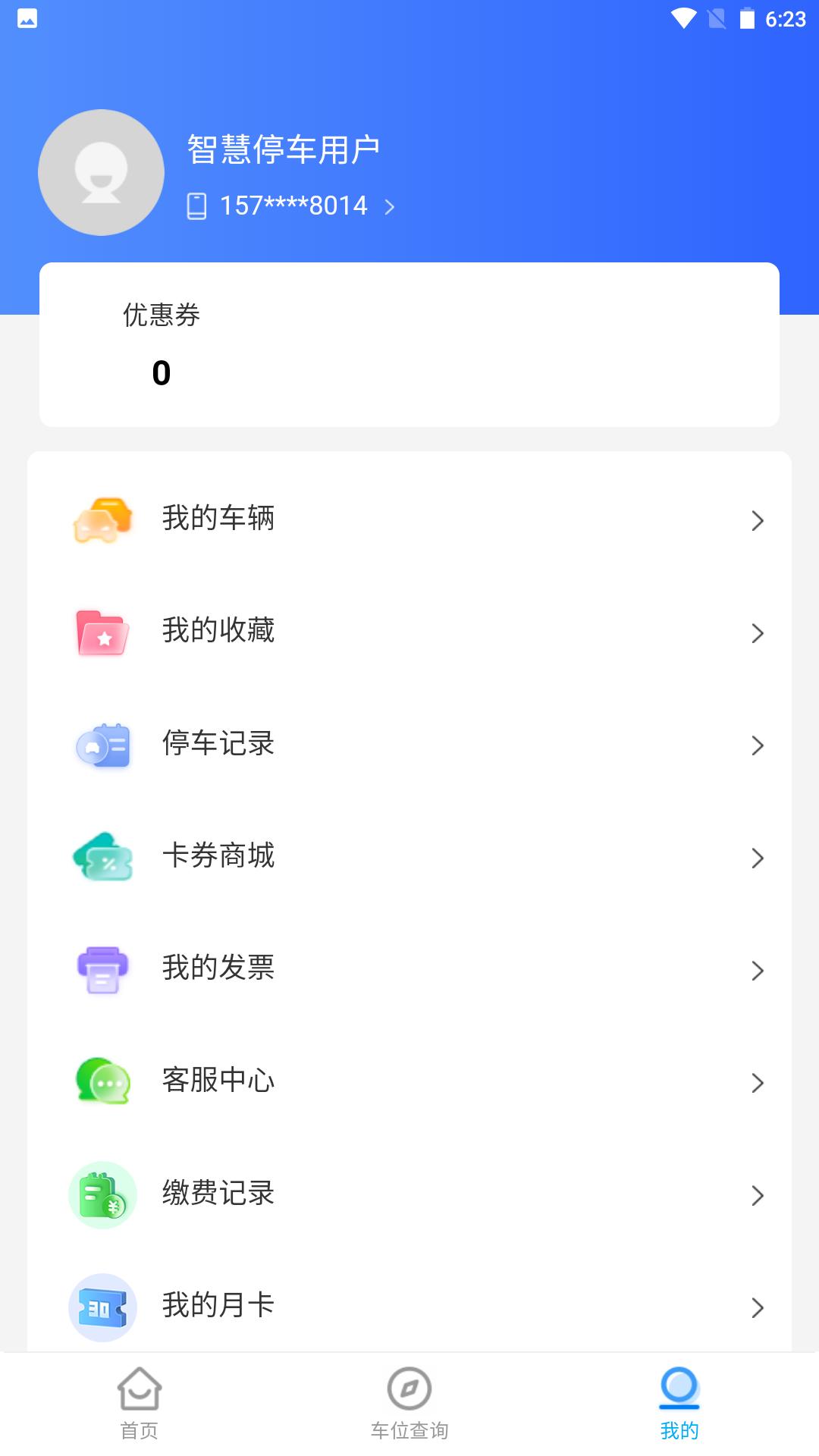Tap the 卡券商城 coupon icon
Screen dimensions: 819x1456
click(x=103, y=857)
